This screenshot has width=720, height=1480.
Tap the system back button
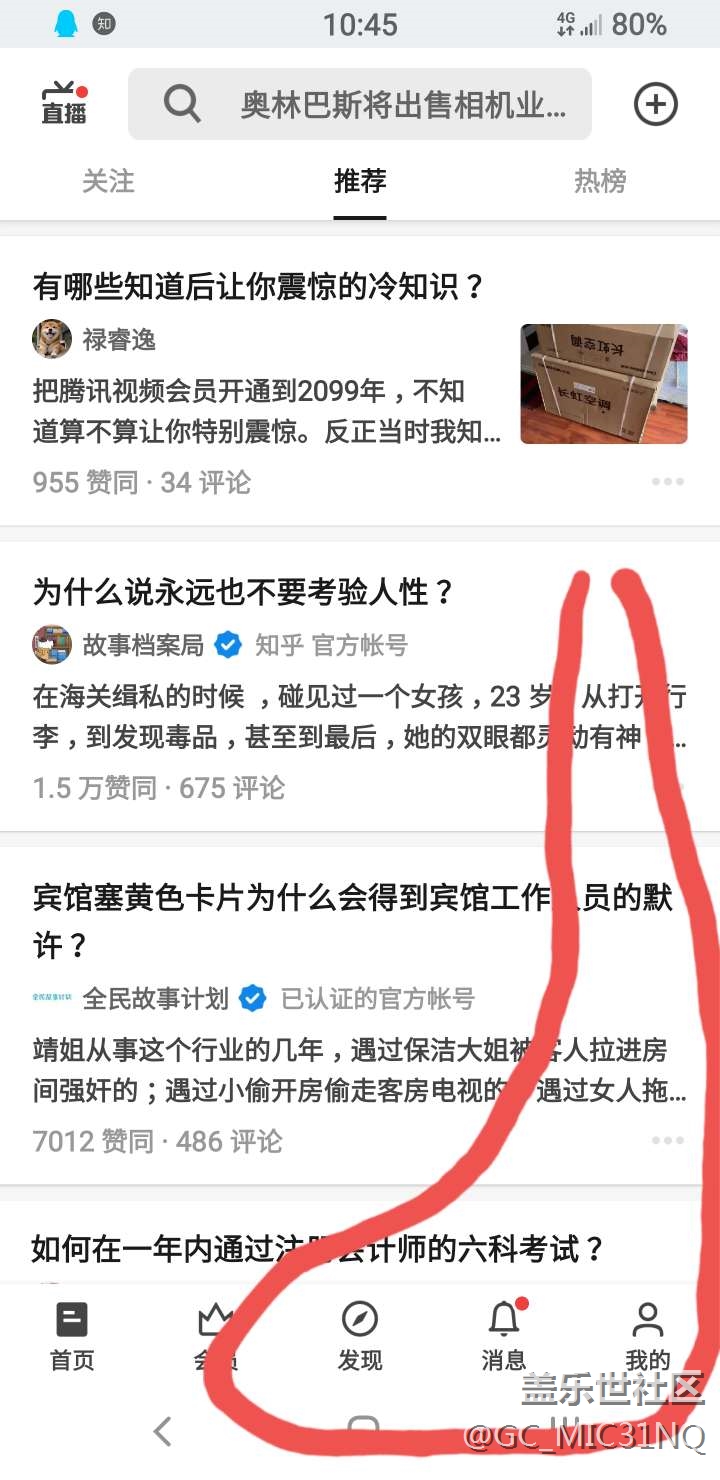pos(162,1432)
